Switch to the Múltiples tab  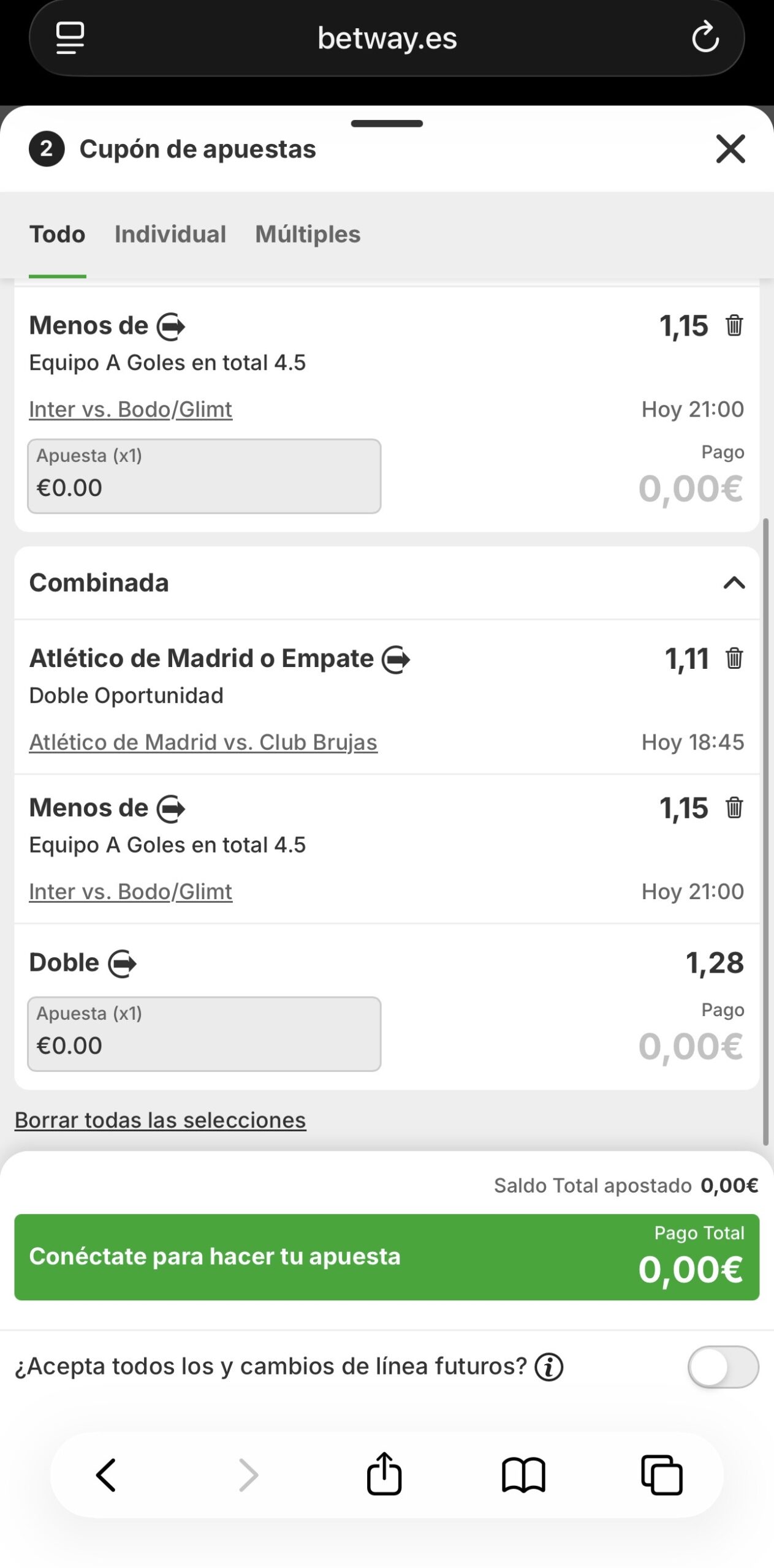tap(308, 234)
